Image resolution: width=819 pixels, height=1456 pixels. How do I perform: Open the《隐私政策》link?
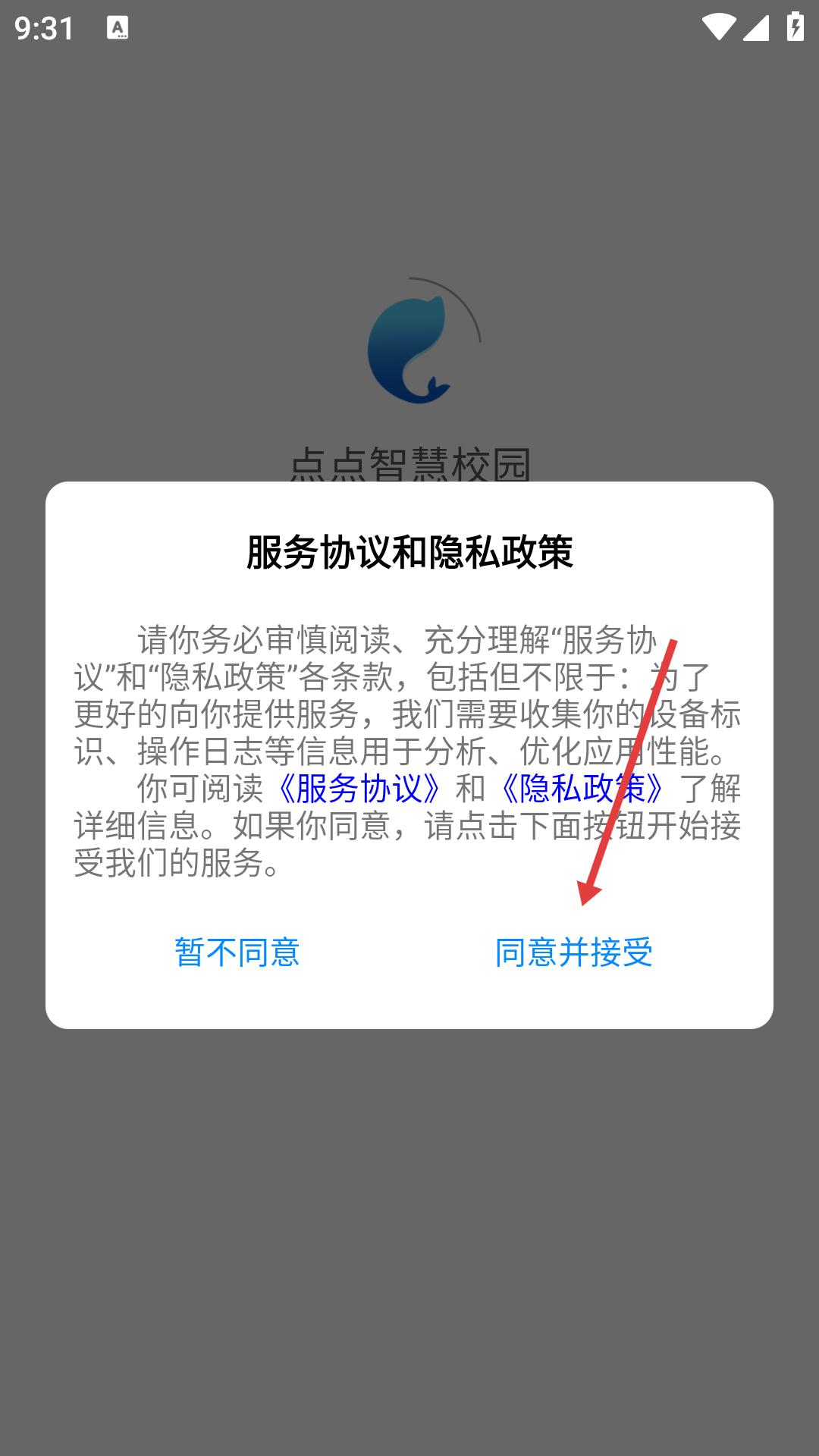click(x=582, y=789)
